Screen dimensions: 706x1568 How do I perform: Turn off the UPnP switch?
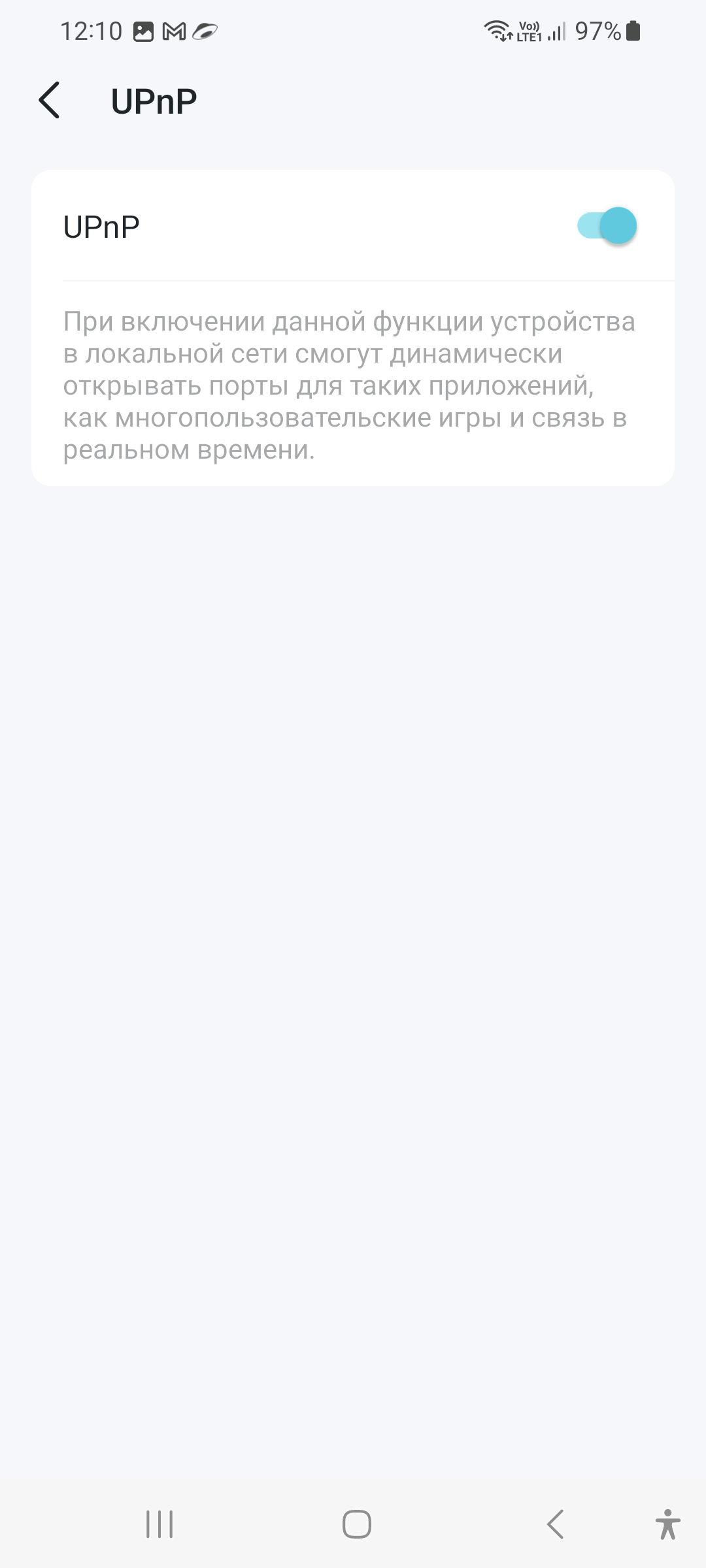click(x=607, y=226)
